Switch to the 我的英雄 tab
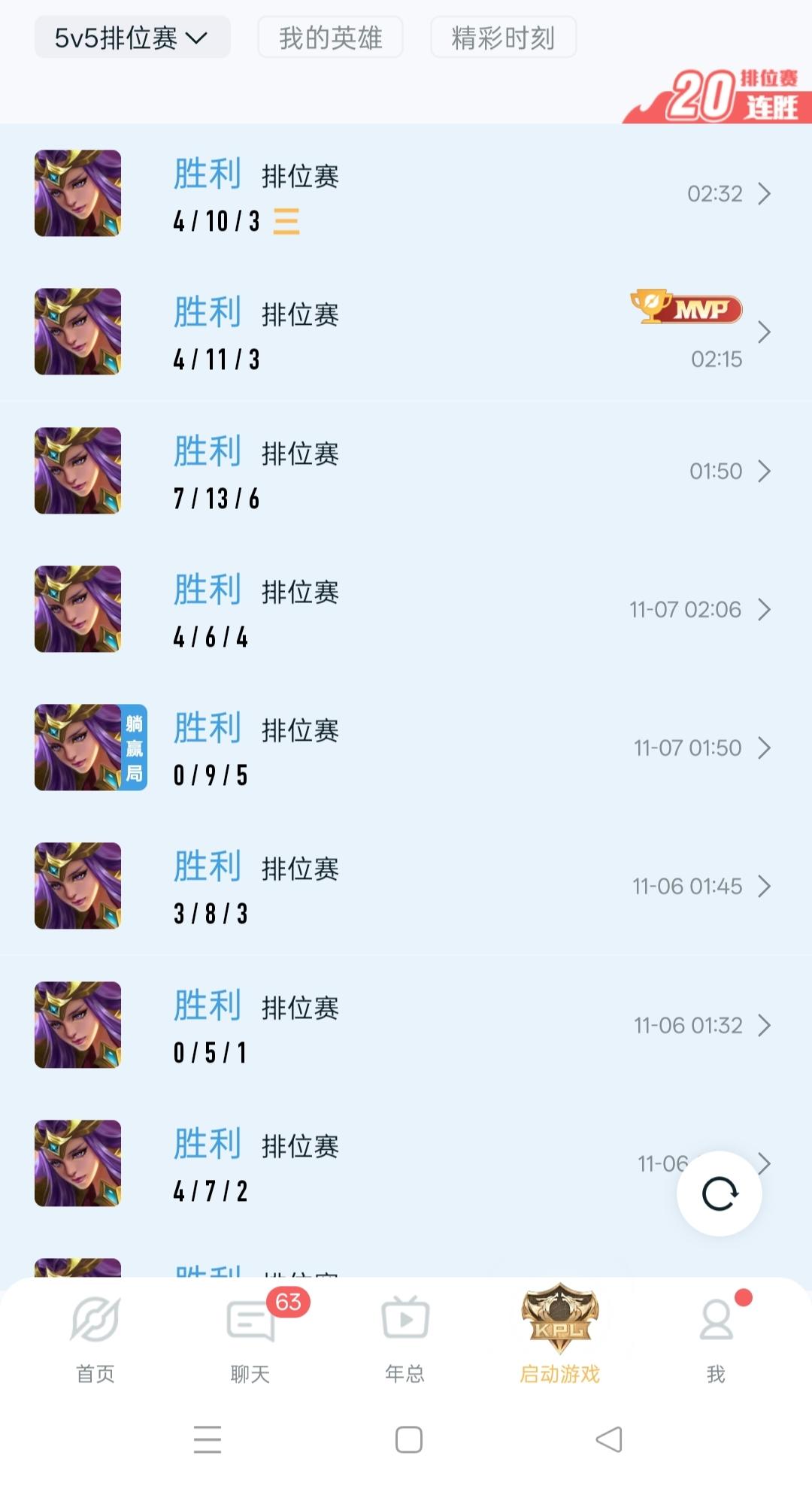 pos(329,37)
